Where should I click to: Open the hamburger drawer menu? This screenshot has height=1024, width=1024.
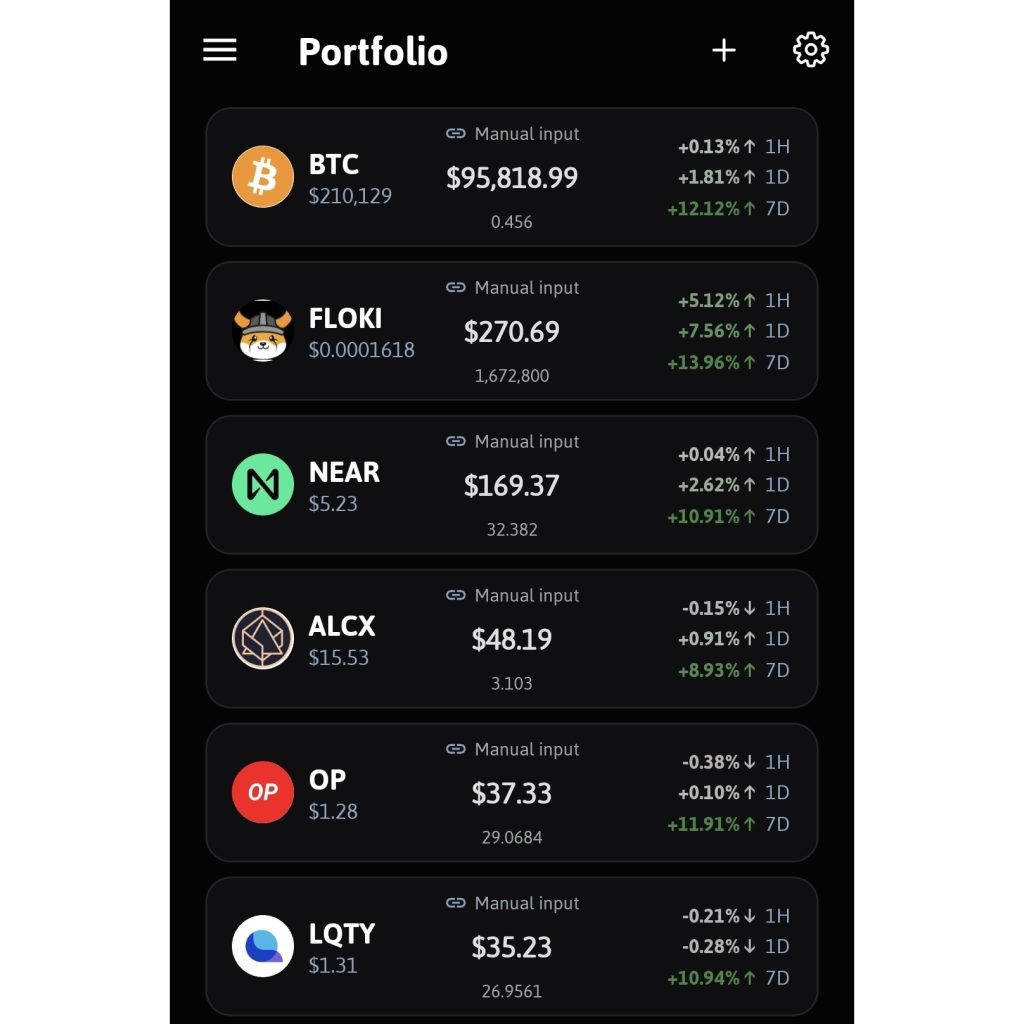click(220, 50)
